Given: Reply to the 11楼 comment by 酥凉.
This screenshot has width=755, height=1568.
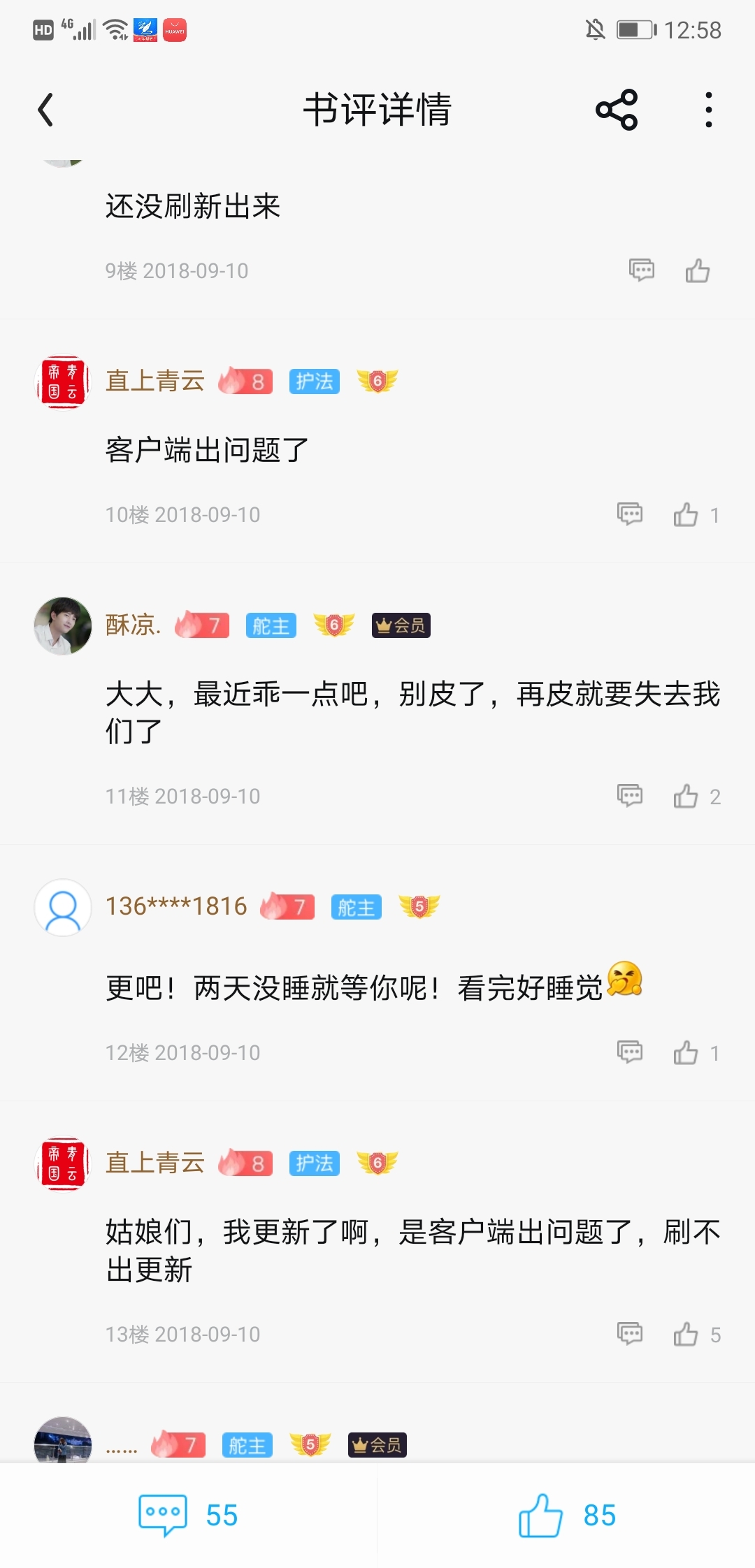Looking at the screenshot, I should (x=630, y=796).
